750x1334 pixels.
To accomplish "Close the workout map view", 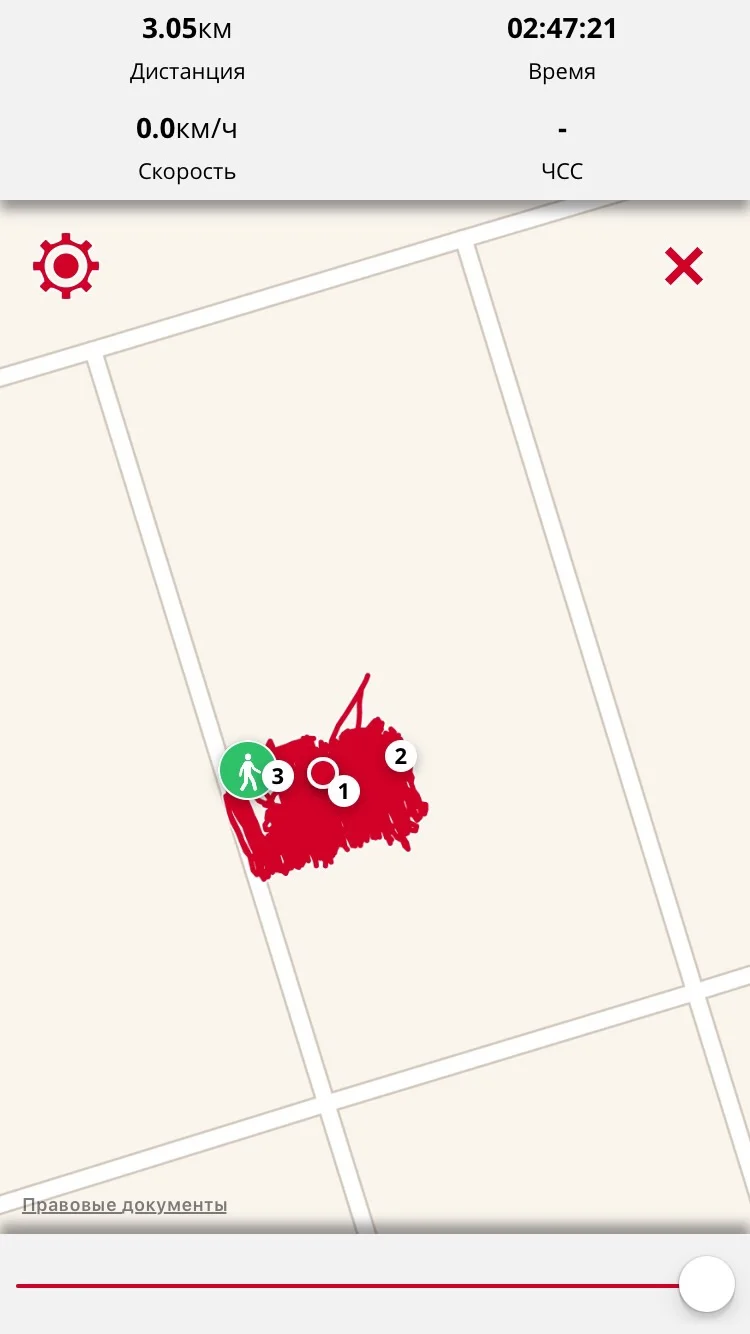I will 684,267.
